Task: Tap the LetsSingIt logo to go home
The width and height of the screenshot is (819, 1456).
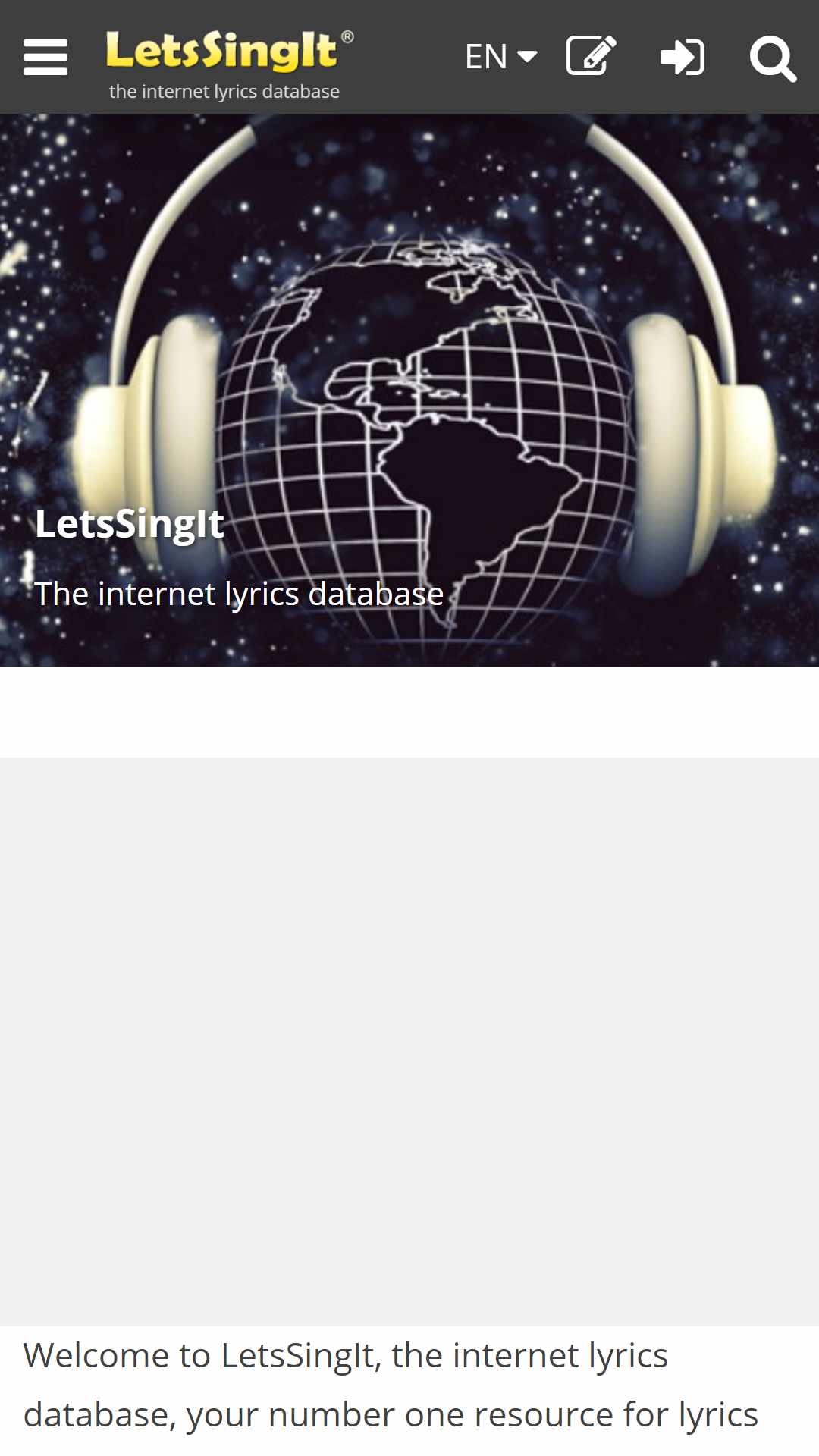Action: click(x=229, y=64)
